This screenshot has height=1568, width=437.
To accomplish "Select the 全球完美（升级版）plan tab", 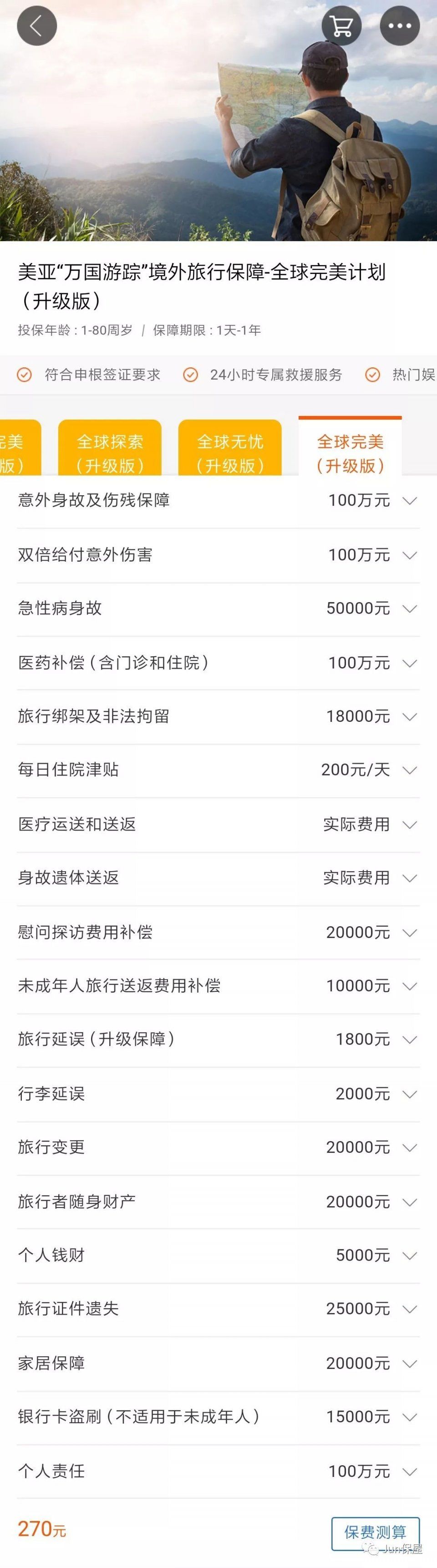I will pyautogui.click(x=350, y=453).
